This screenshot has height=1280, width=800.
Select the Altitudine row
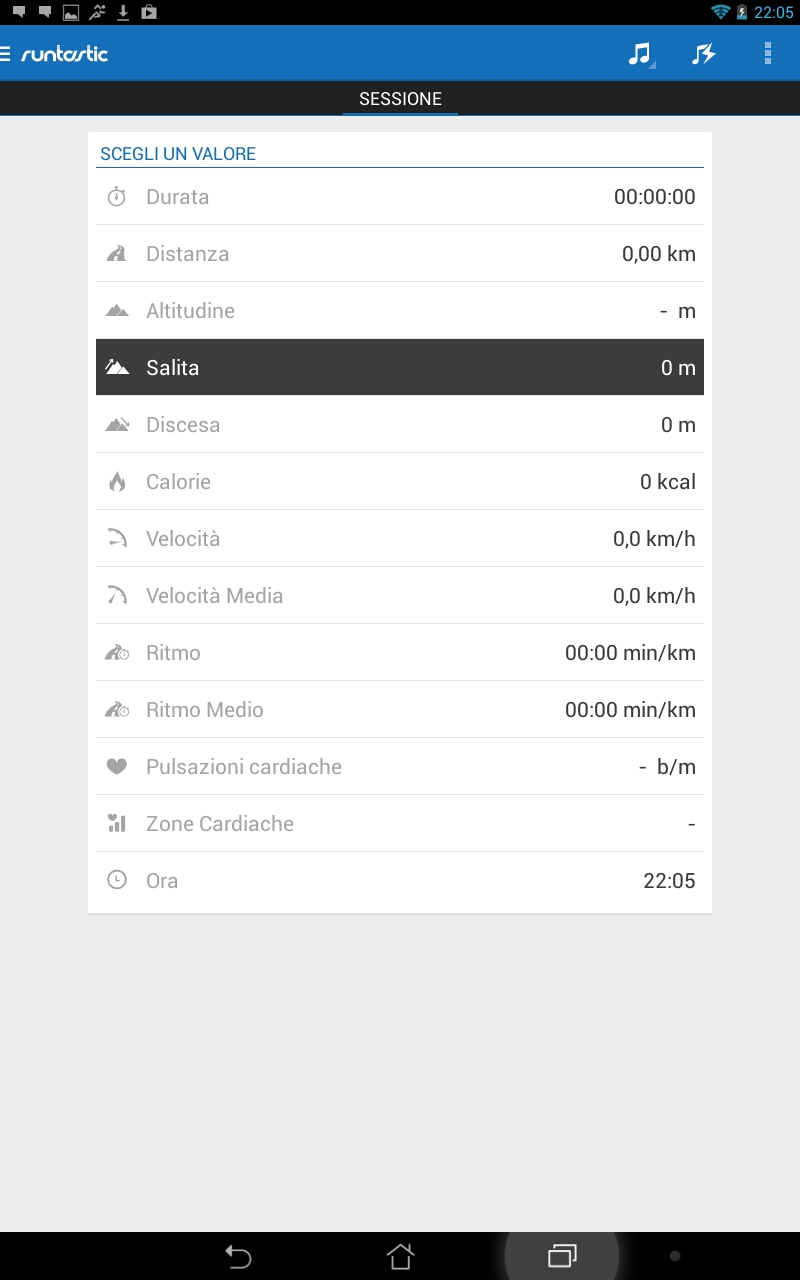(x=400, y=311)
